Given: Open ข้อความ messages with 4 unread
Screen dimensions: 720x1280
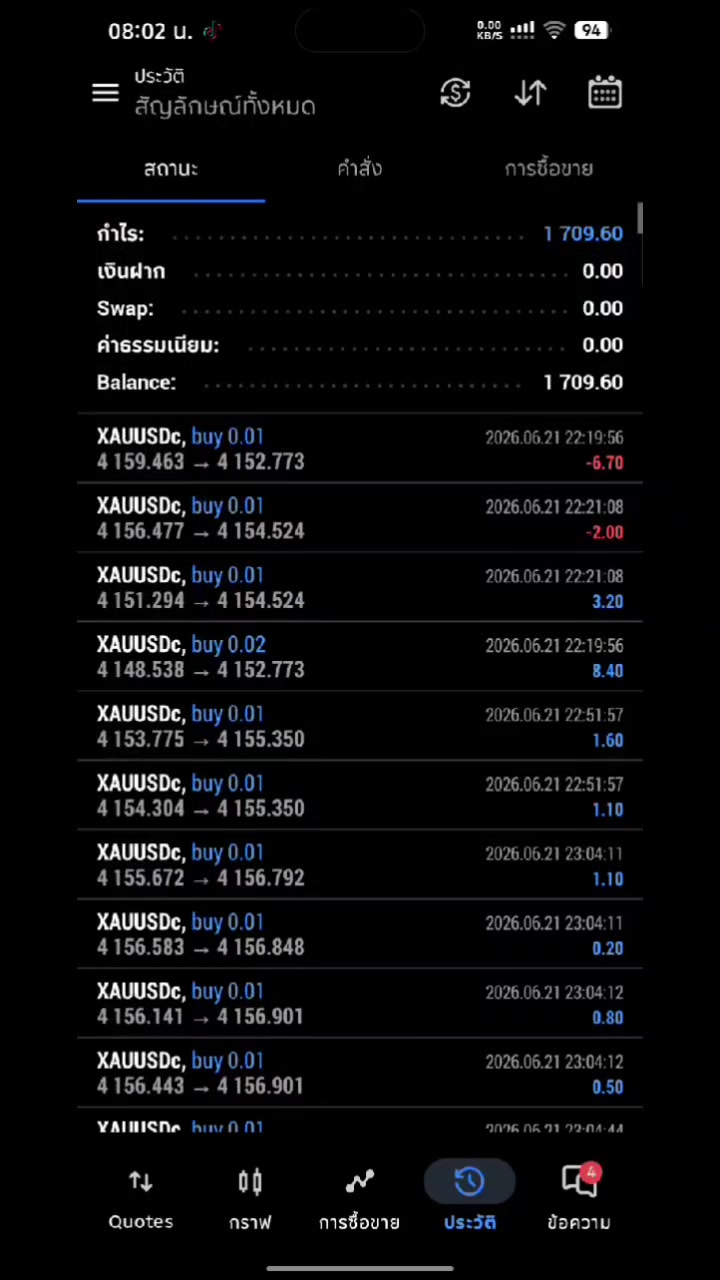Looking at the screenshot, I should (579, 1197).
